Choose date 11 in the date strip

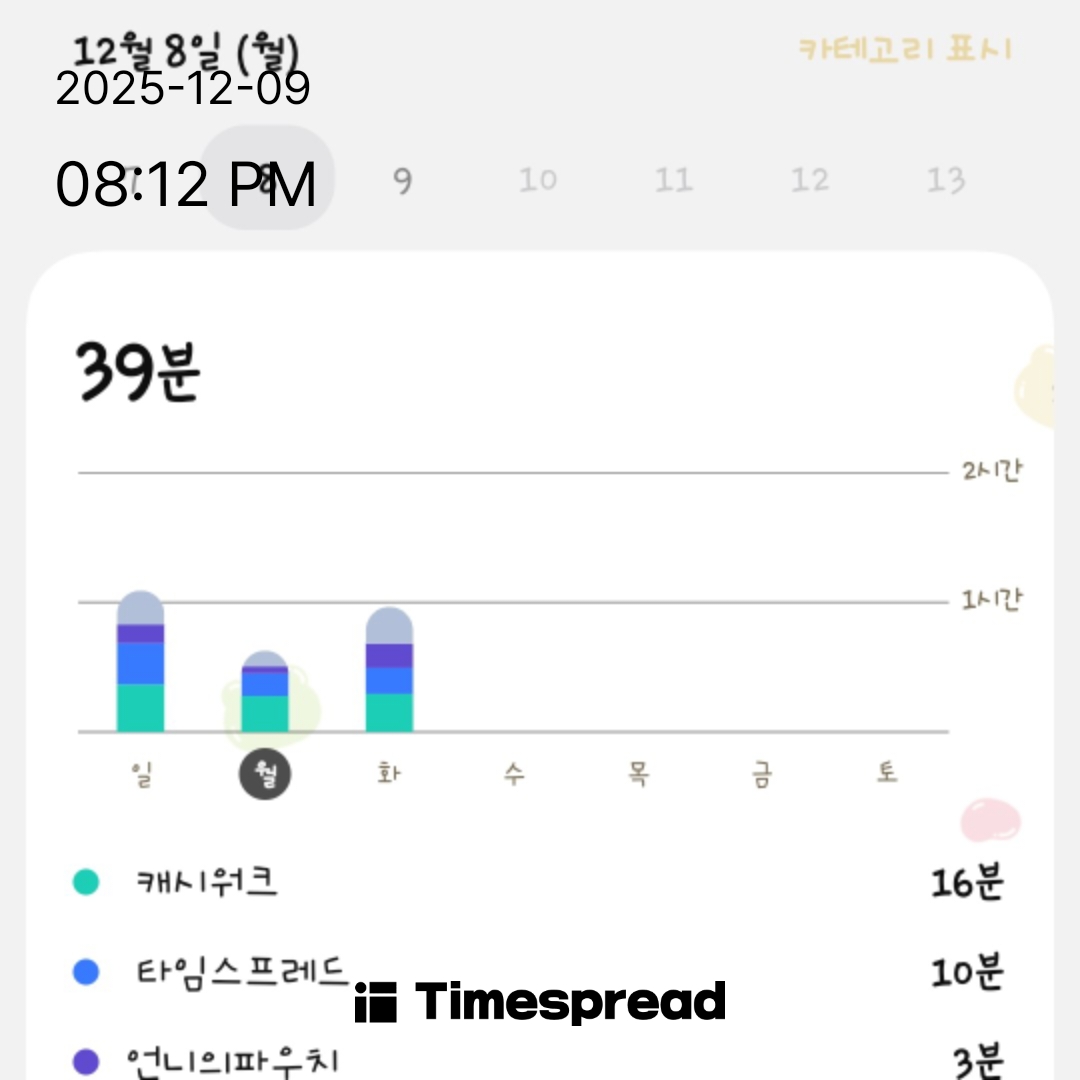(x=673, y=181)
